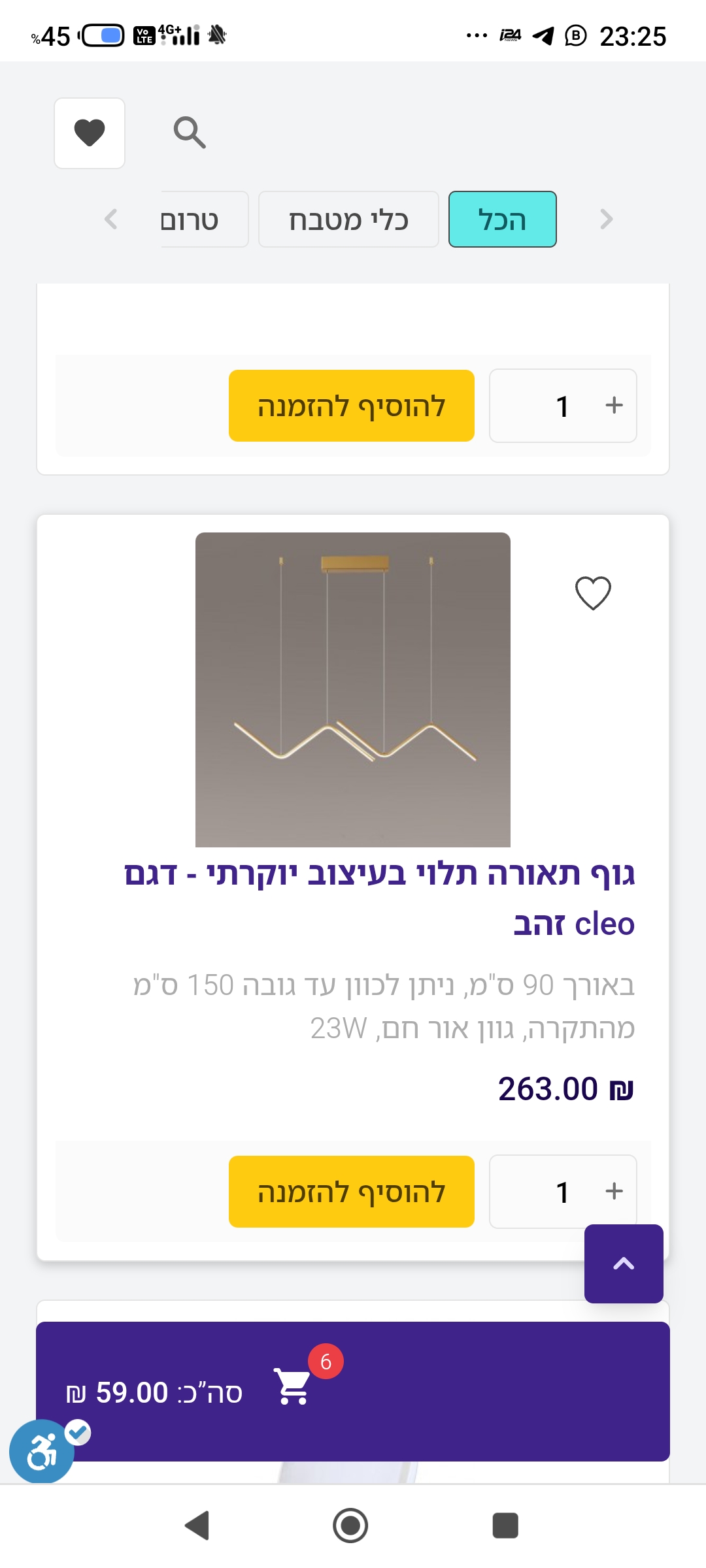Screen dimensions: 706x1568
Task: Tap the Android back button
Action: click(197, 1526)
